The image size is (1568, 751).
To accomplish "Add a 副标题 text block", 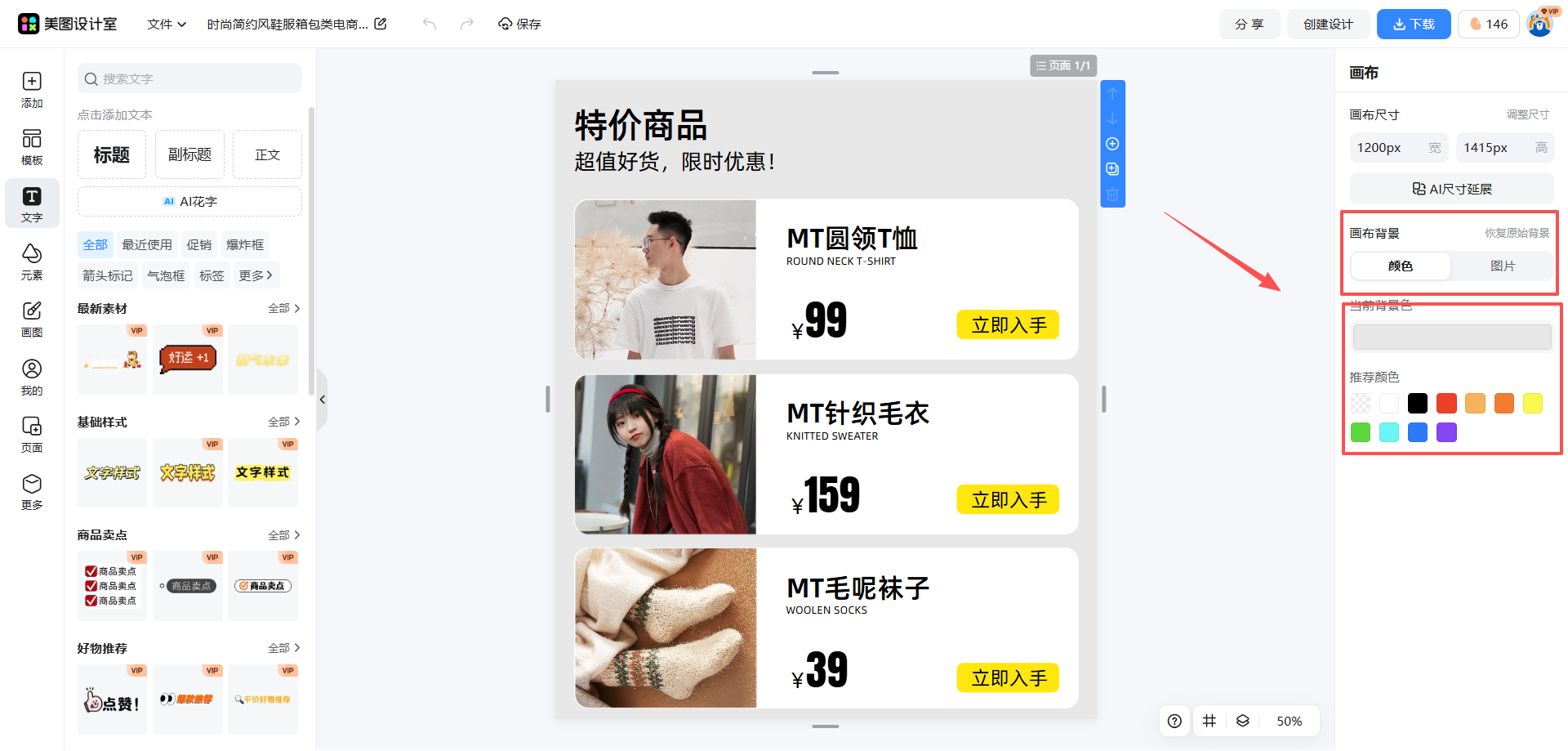I will tap(189, 154).
